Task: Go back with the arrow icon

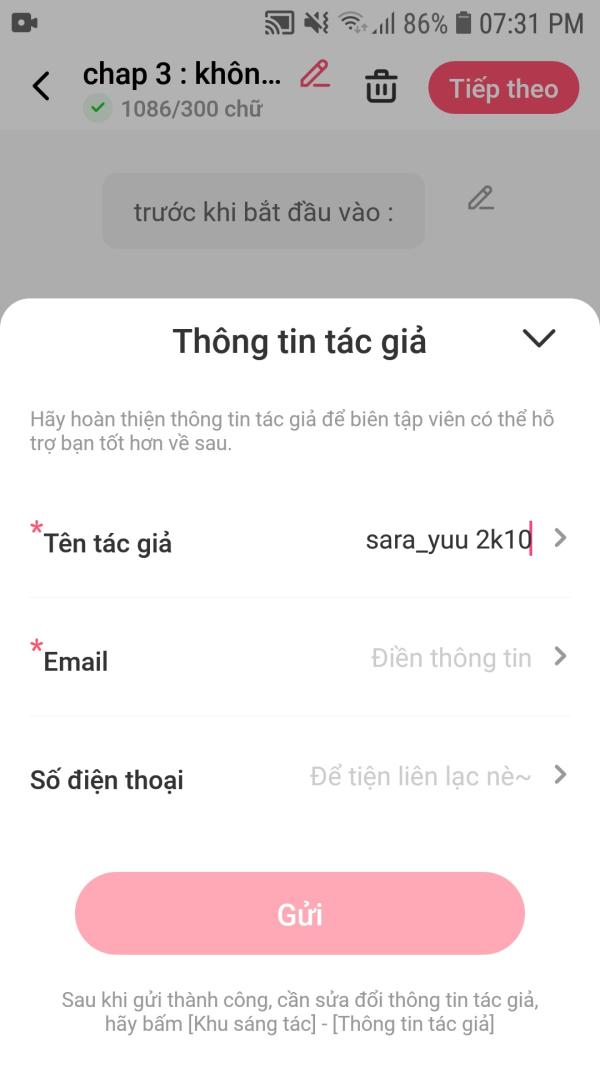Action: click(x=41, y=87)
